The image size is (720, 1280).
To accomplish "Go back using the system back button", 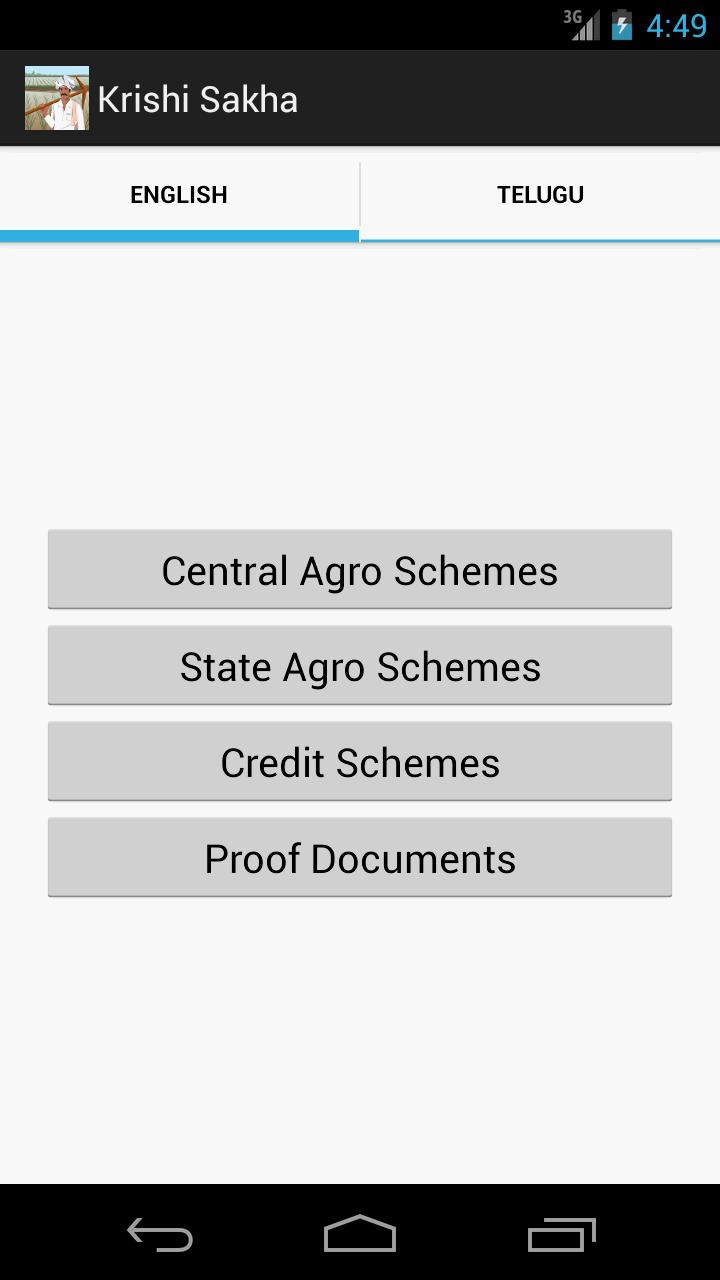I will click(x=160, y=1235).
